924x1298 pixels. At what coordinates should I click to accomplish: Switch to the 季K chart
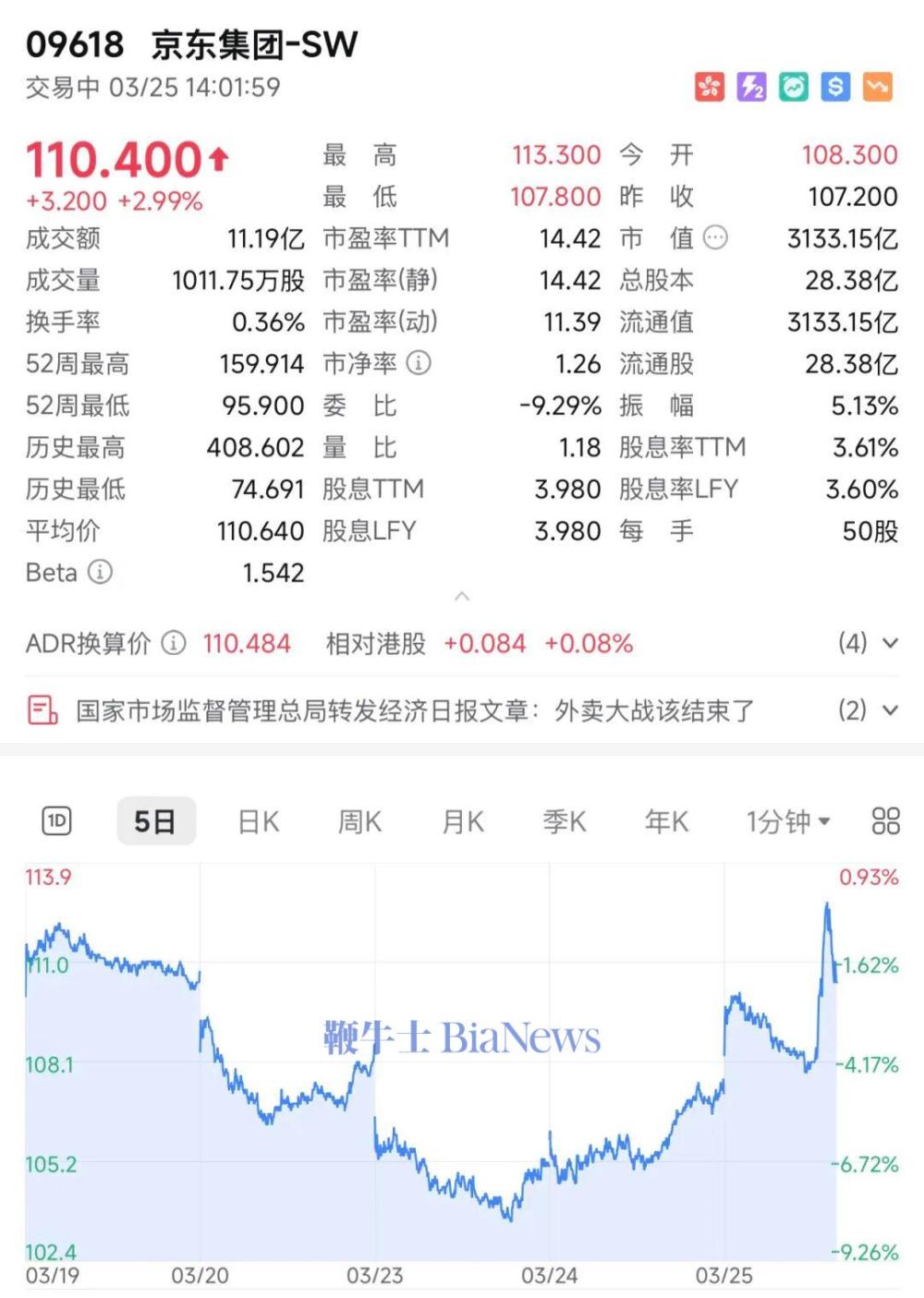tap(565, 821)
